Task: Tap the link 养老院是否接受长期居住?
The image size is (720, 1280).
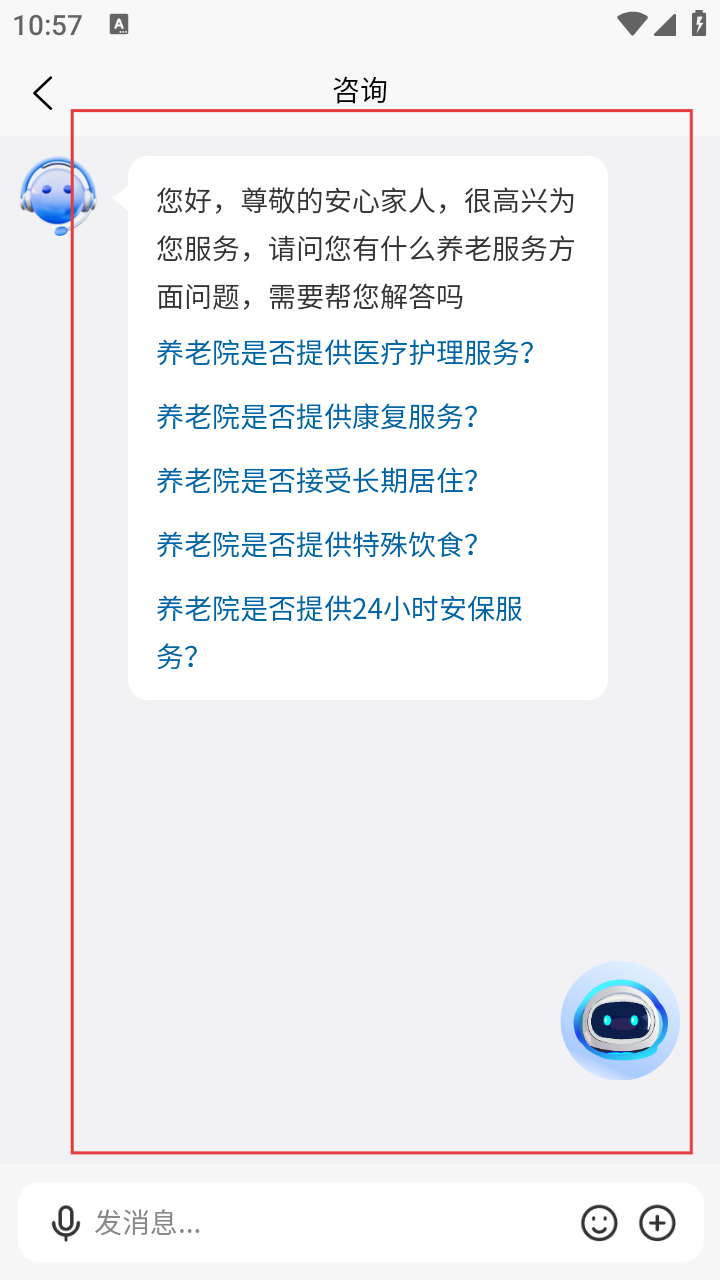Action: tap(317, 481)
